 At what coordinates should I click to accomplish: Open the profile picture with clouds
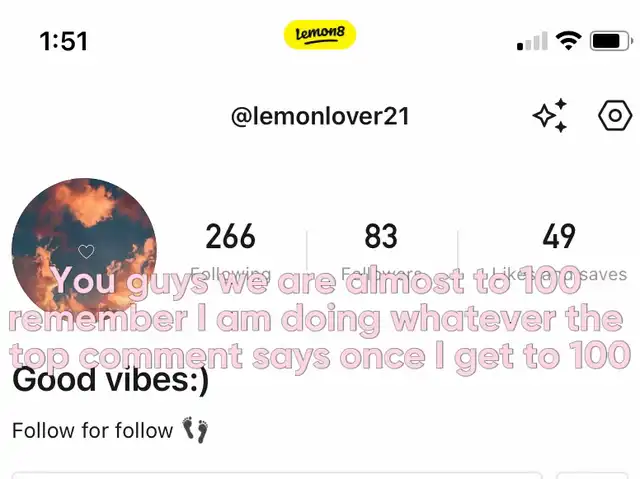click(x=84, y=250)
